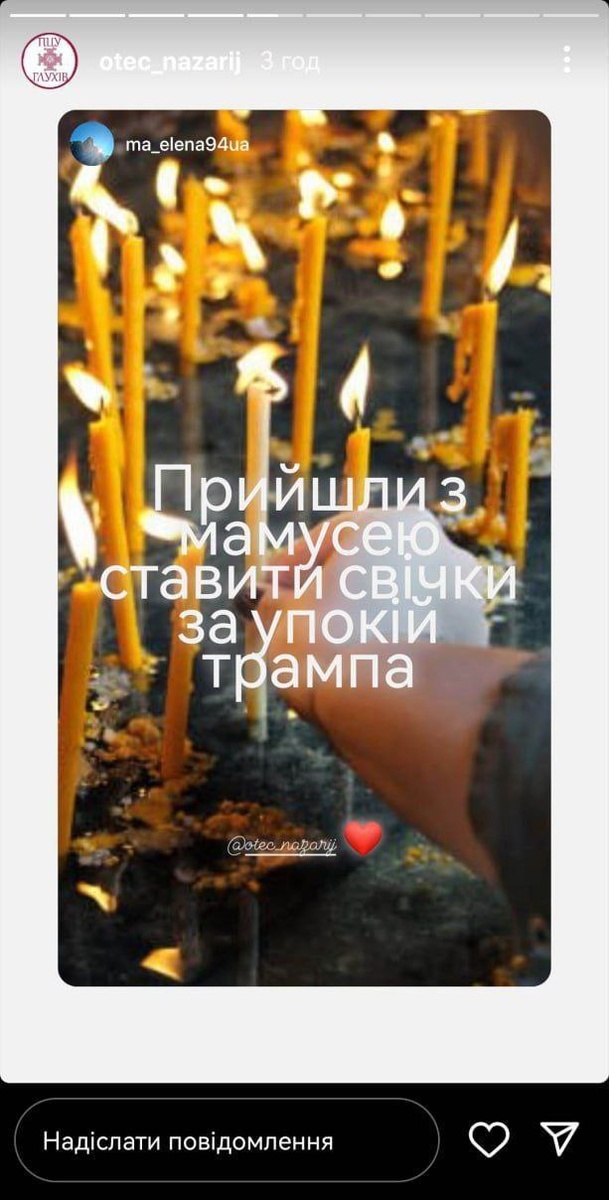Open the story overflow menu

click(x=567, y=60)
